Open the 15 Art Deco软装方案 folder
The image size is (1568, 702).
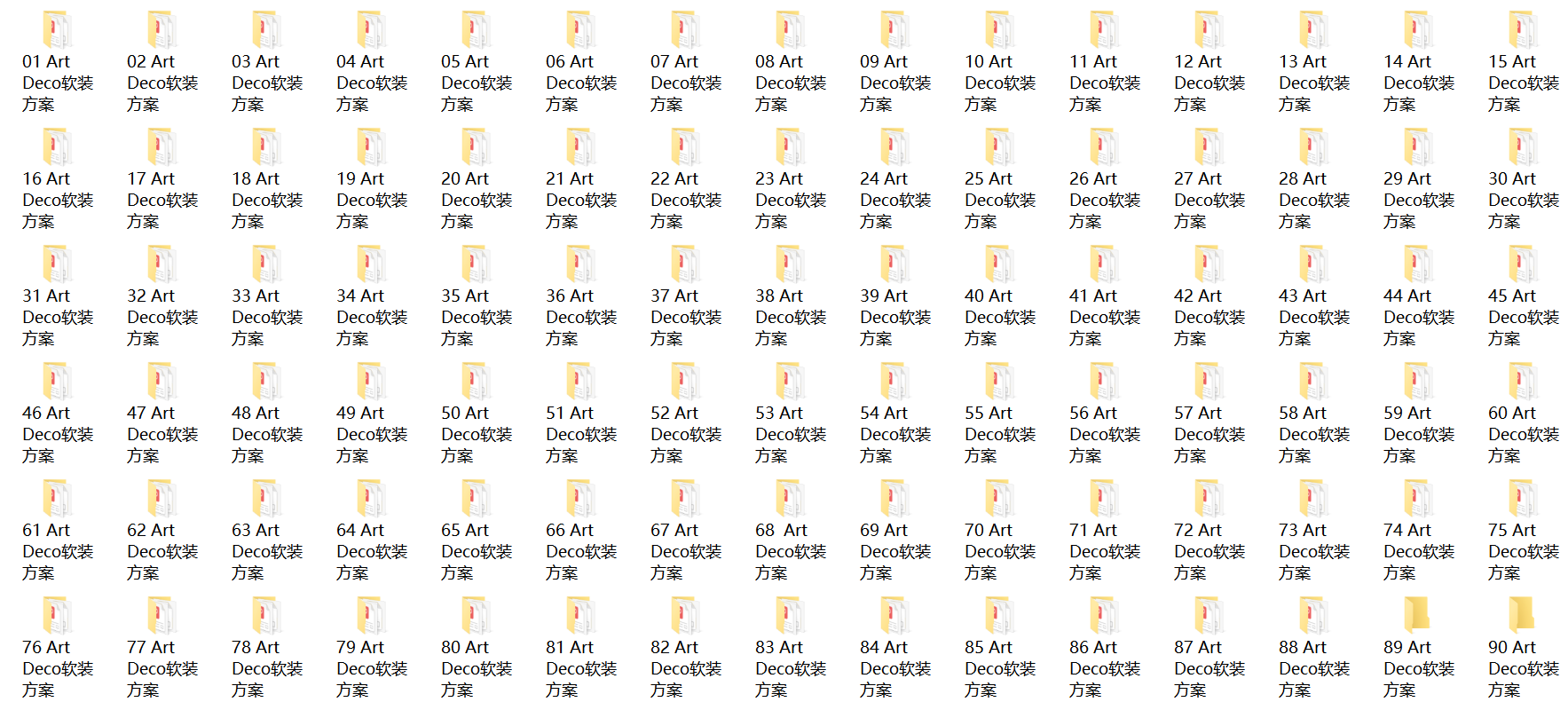click(1524, 31)
